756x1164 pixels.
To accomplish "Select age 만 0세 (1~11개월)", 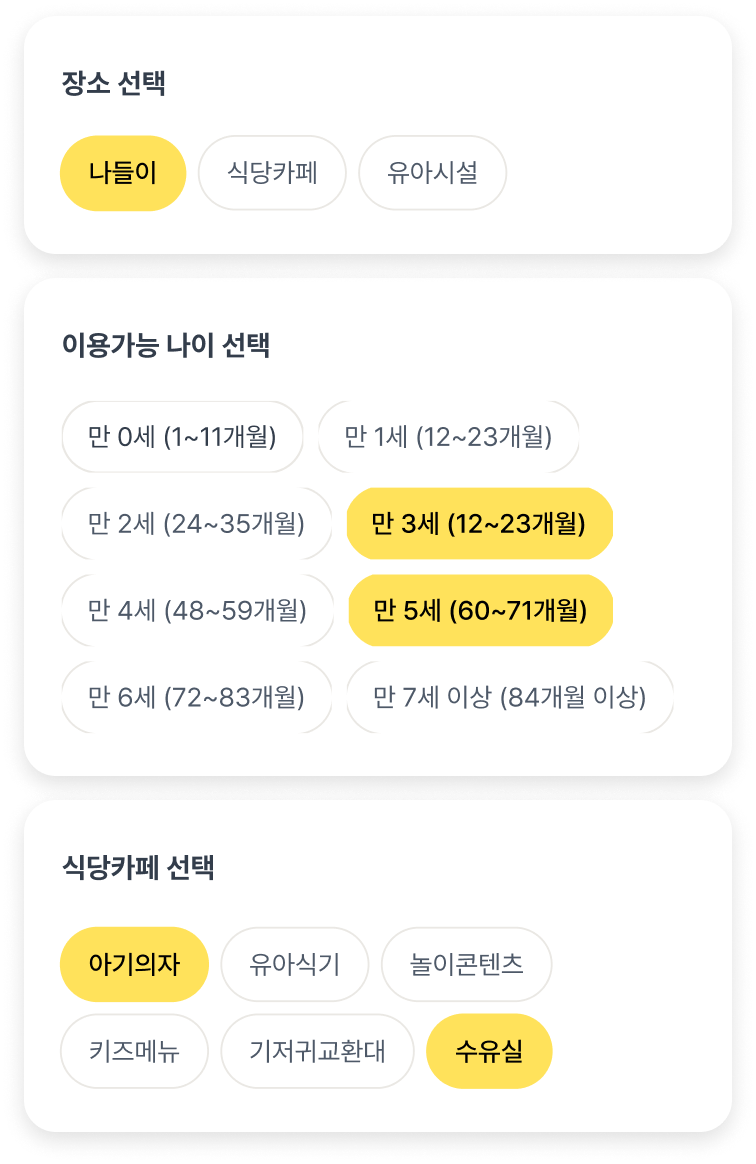I will click(182, 437).
